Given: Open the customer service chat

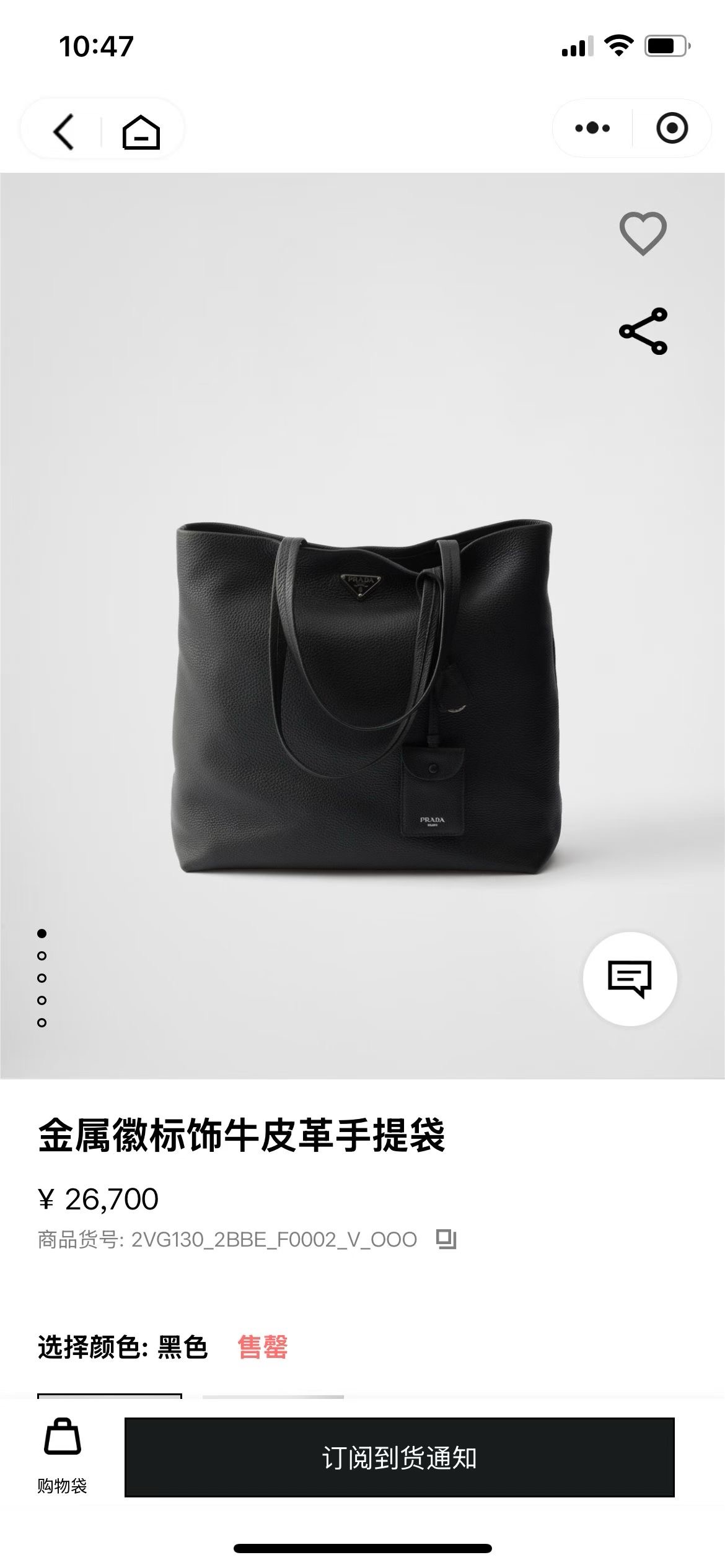Looking at the screenshot, I should (x=630, y=979).
